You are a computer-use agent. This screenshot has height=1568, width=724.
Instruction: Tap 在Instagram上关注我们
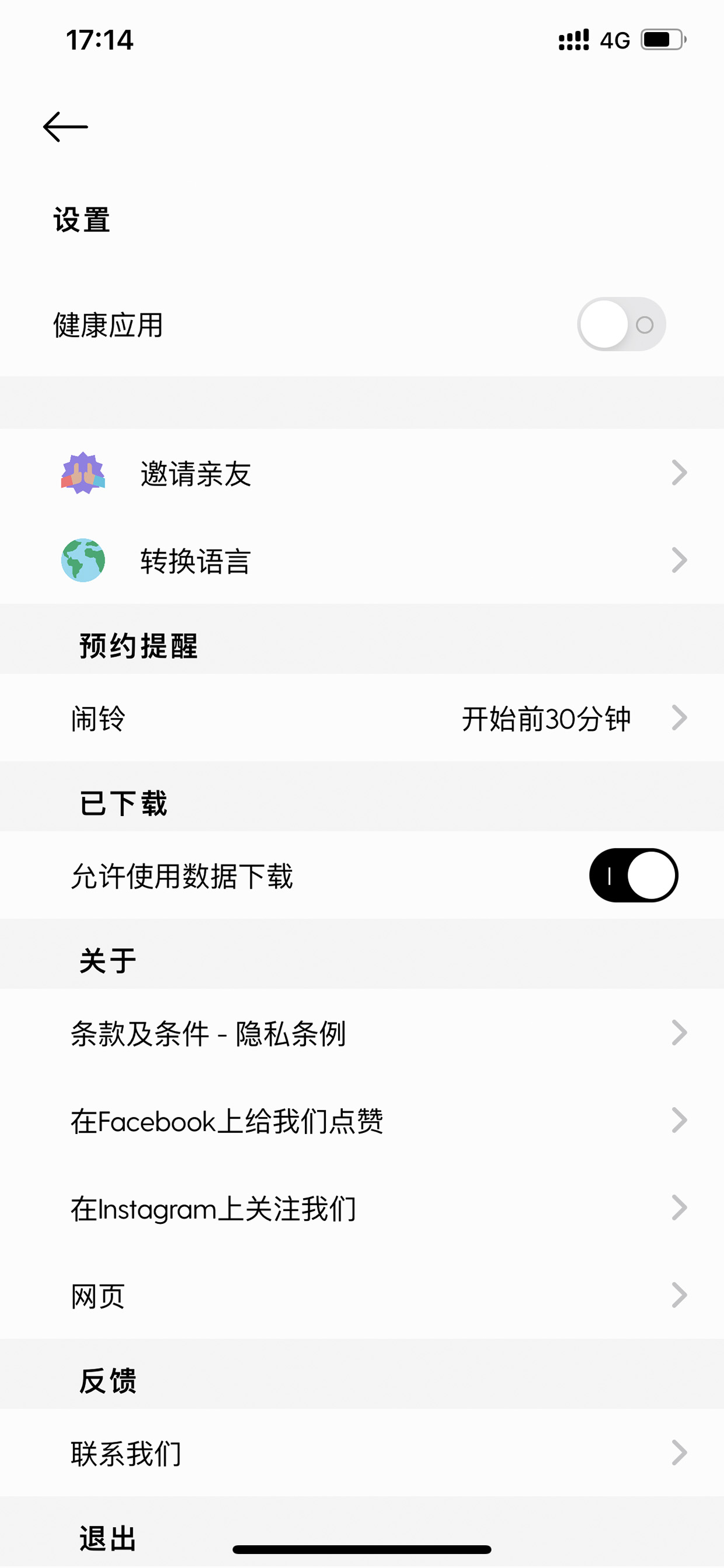pyautogui.click(x=362, y=1208)
